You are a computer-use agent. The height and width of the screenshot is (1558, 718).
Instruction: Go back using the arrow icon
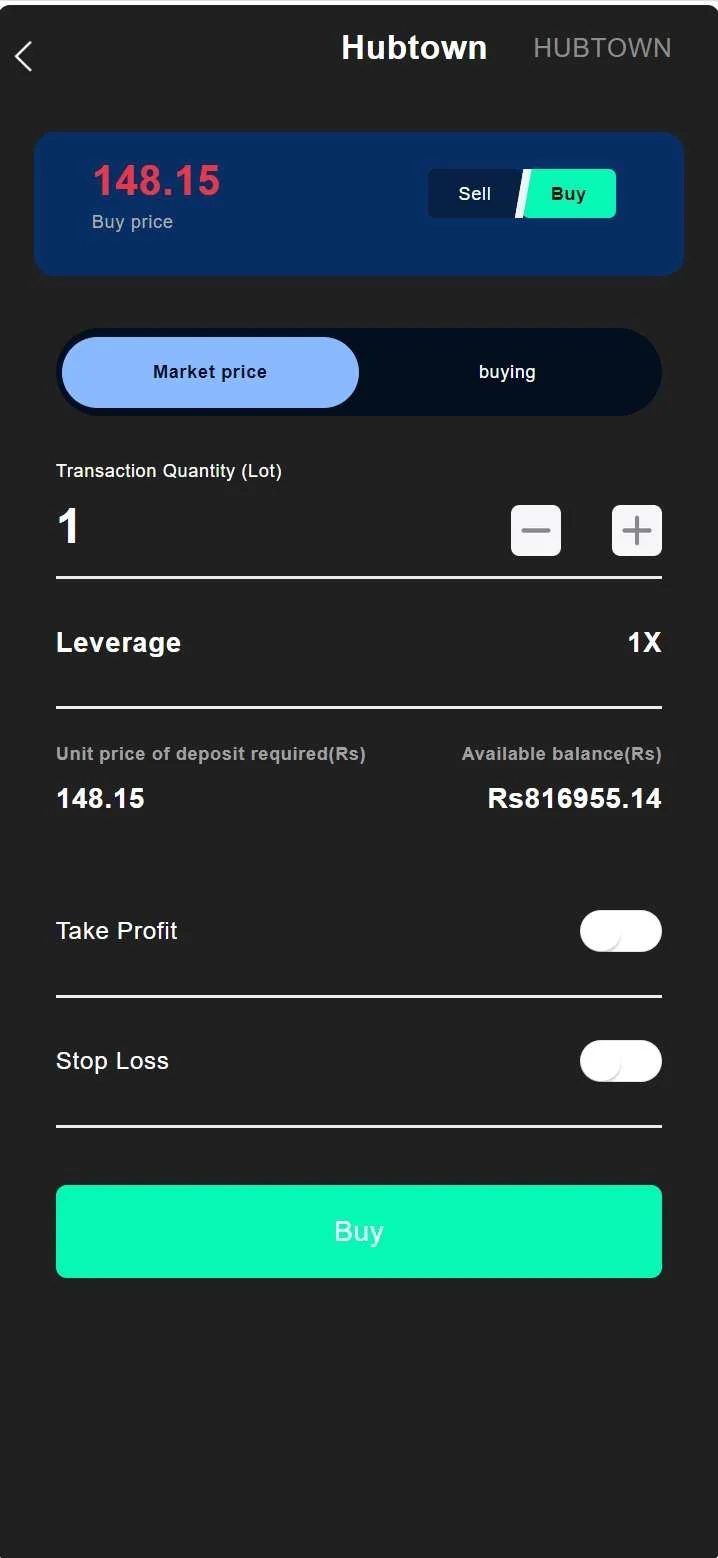tap(24, 57)
